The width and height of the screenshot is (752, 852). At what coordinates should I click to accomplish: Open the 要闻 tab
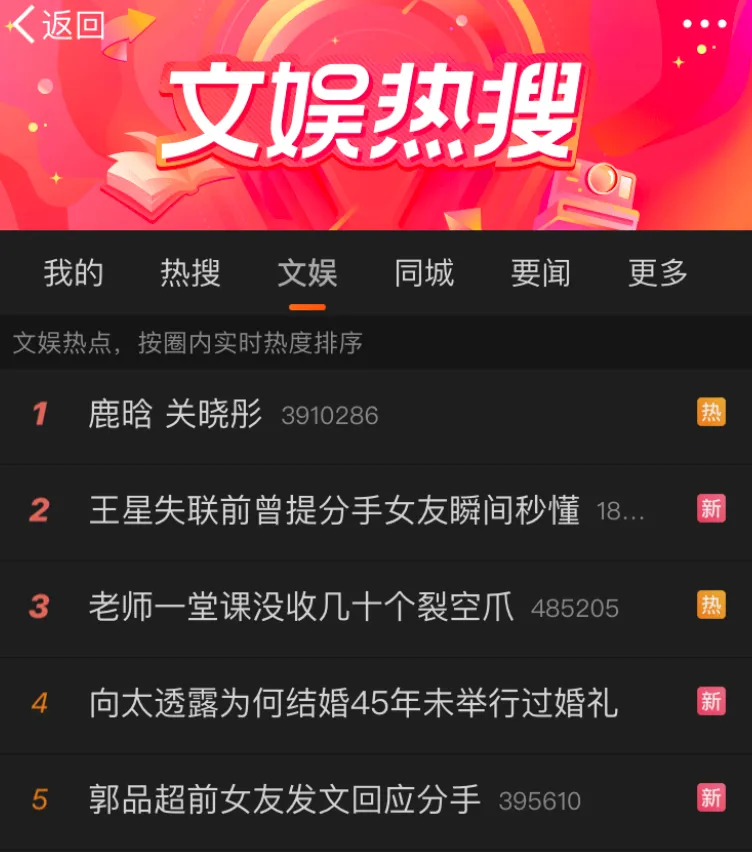540,273
